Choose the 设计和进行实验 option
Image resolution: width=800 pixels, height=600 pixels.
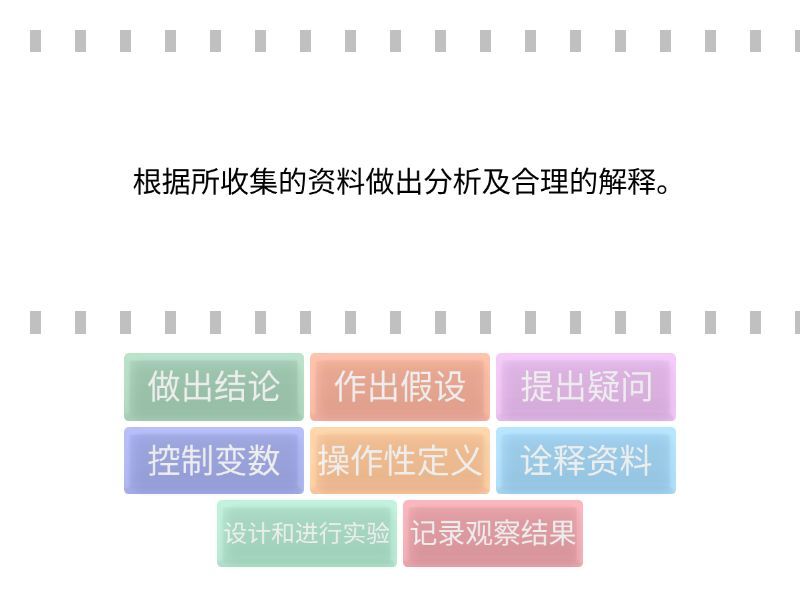point(307,534)
